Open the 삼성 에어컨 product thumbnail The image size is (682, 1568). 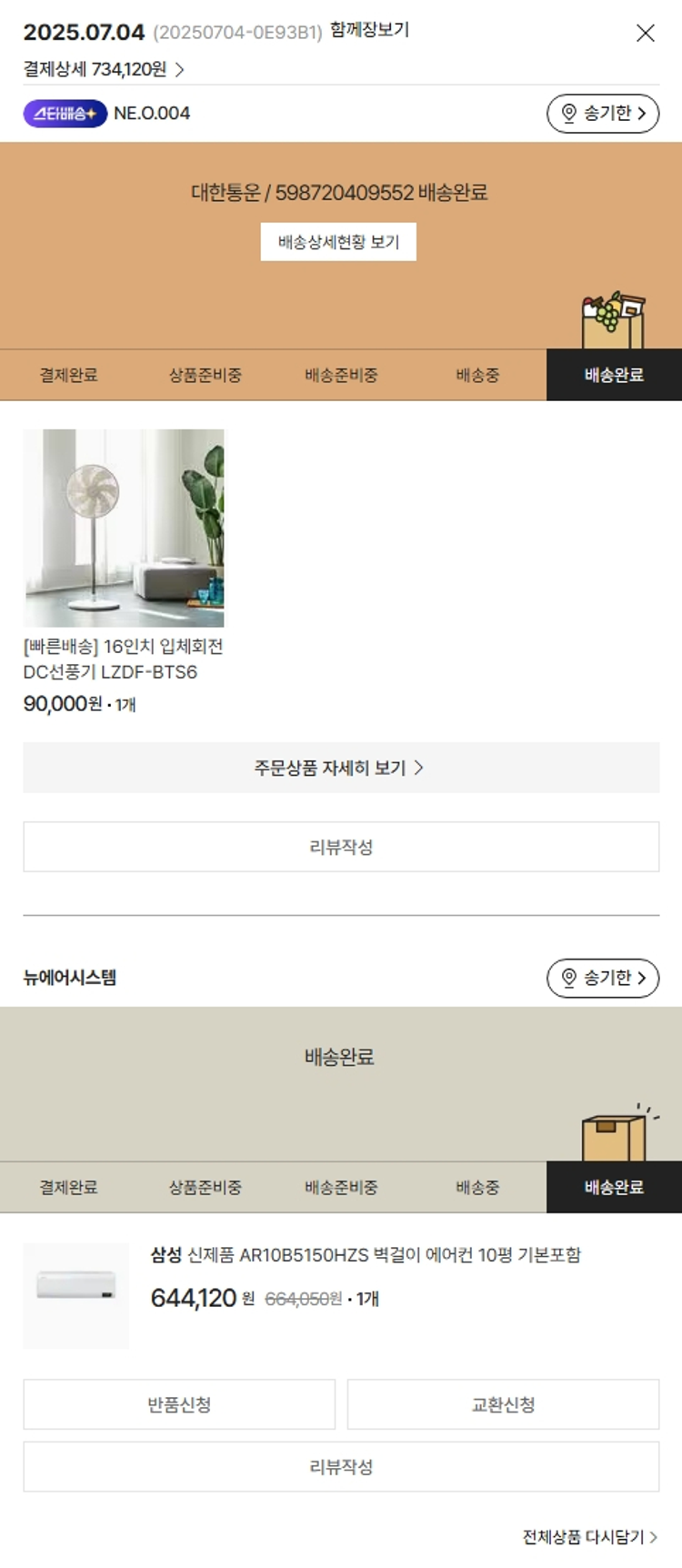pos(76,1294)
